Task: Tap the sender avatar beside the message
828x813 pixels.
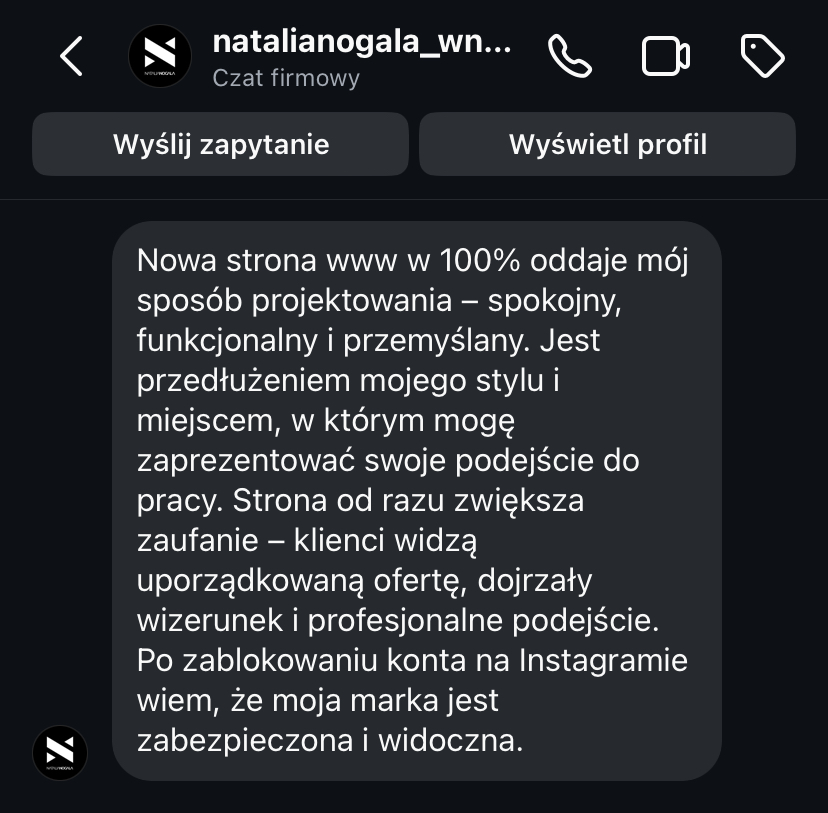Action: click(60, 752)
